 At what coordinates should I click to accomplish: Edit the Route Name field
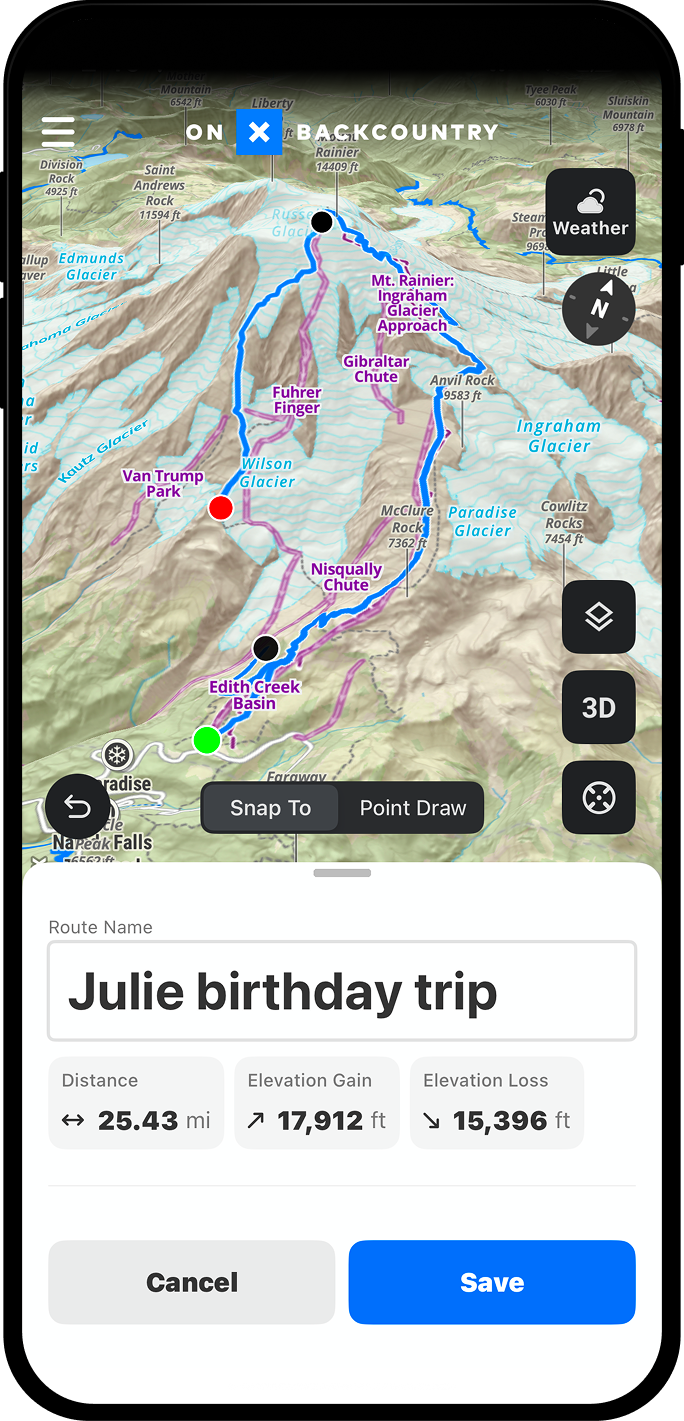point(342,991)
